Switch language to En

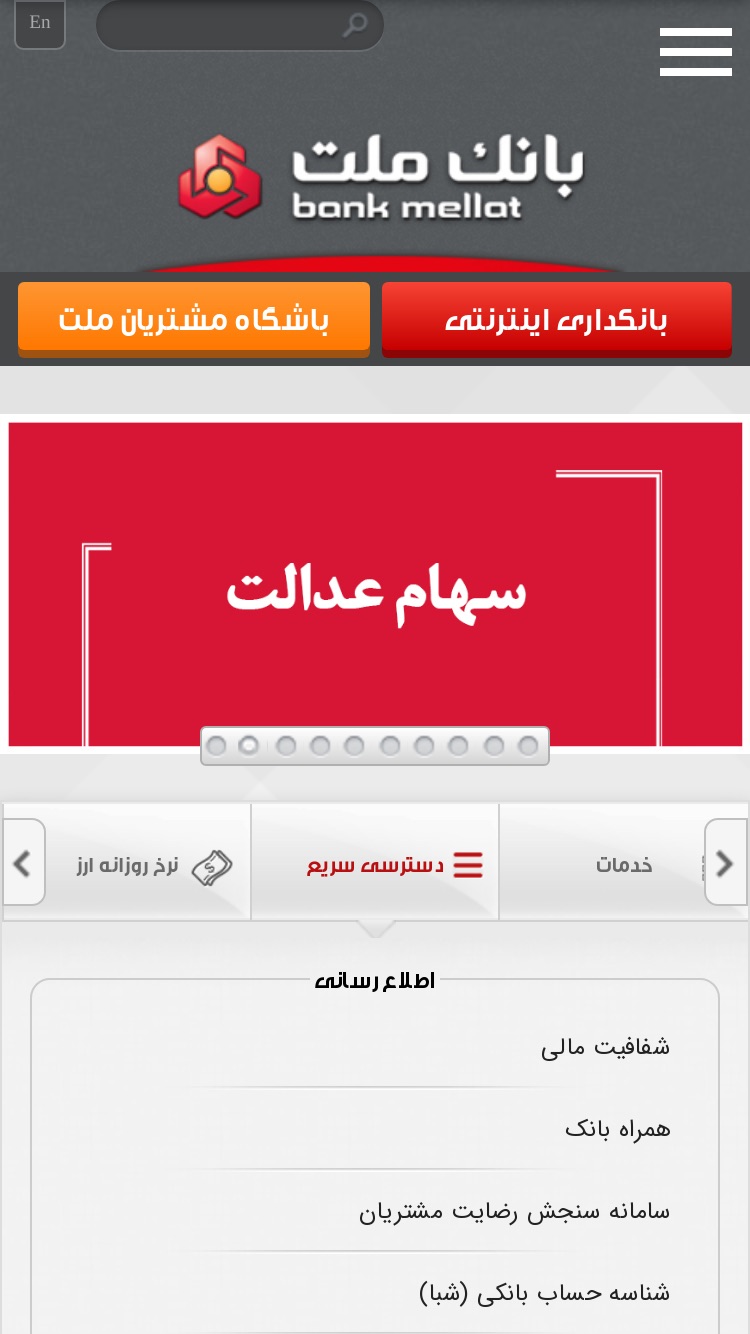40,23
